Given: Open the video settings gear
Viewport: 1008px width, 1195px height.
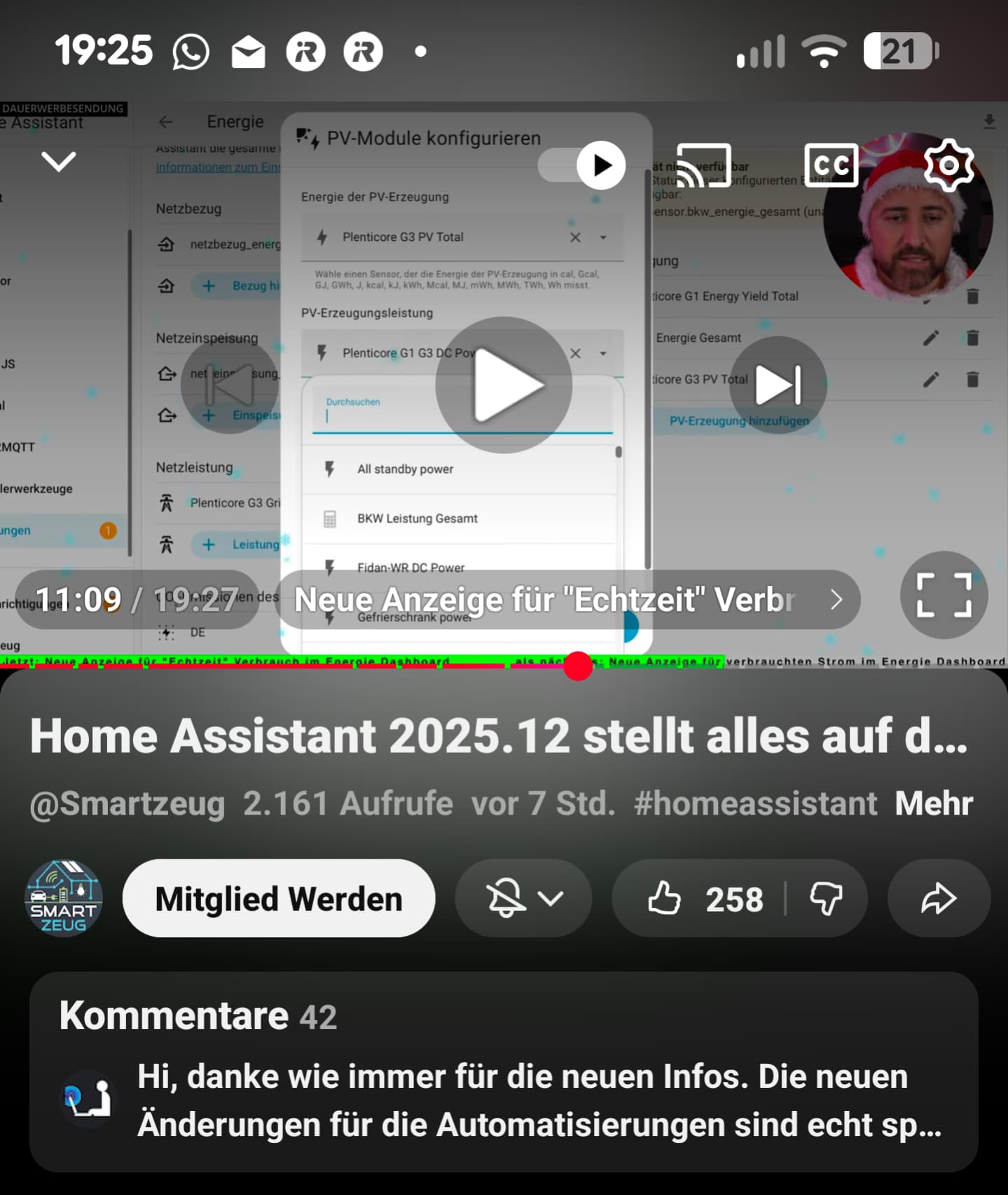Looking at the screenshot, I should [948, 165].
